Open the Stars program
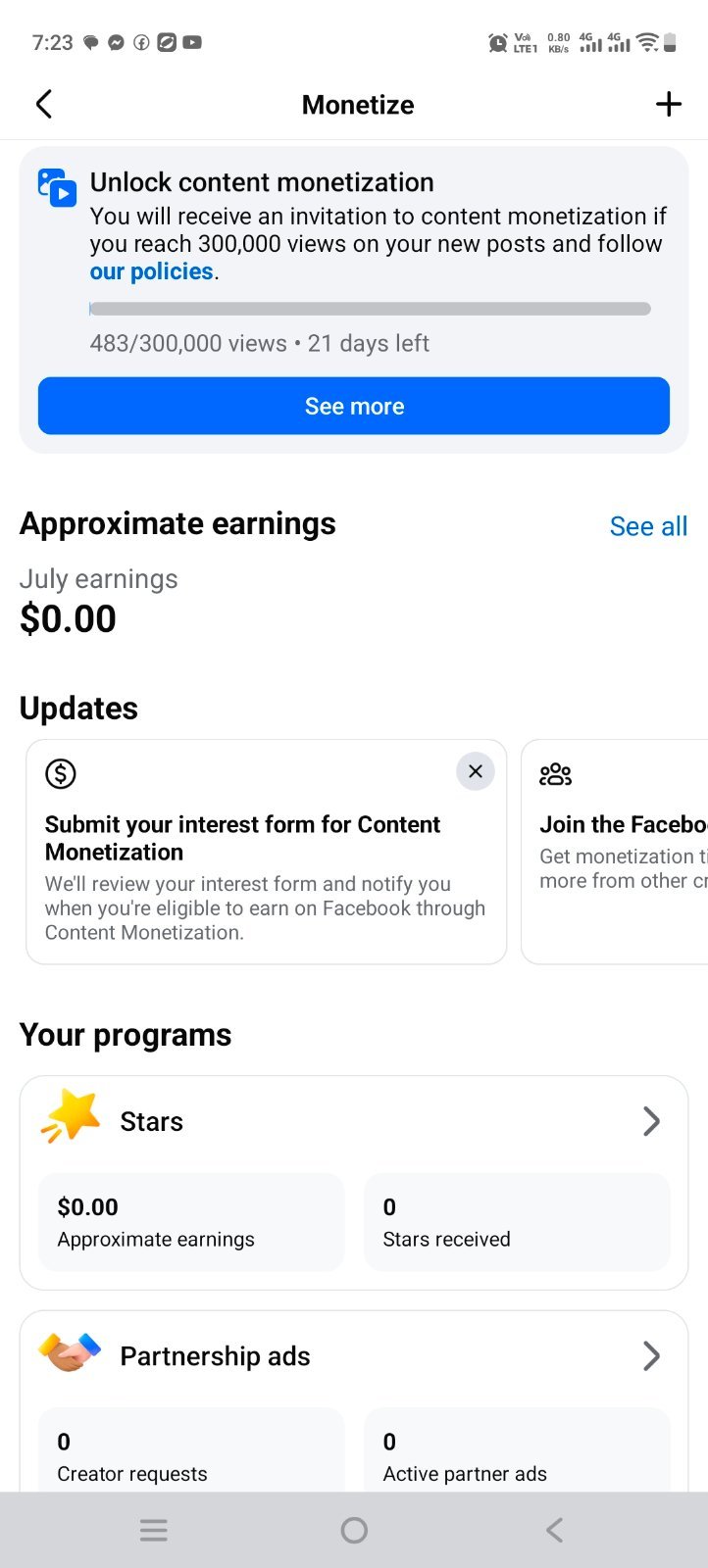Screen dimensions: 708x1568 click(x=354, y=1121)
